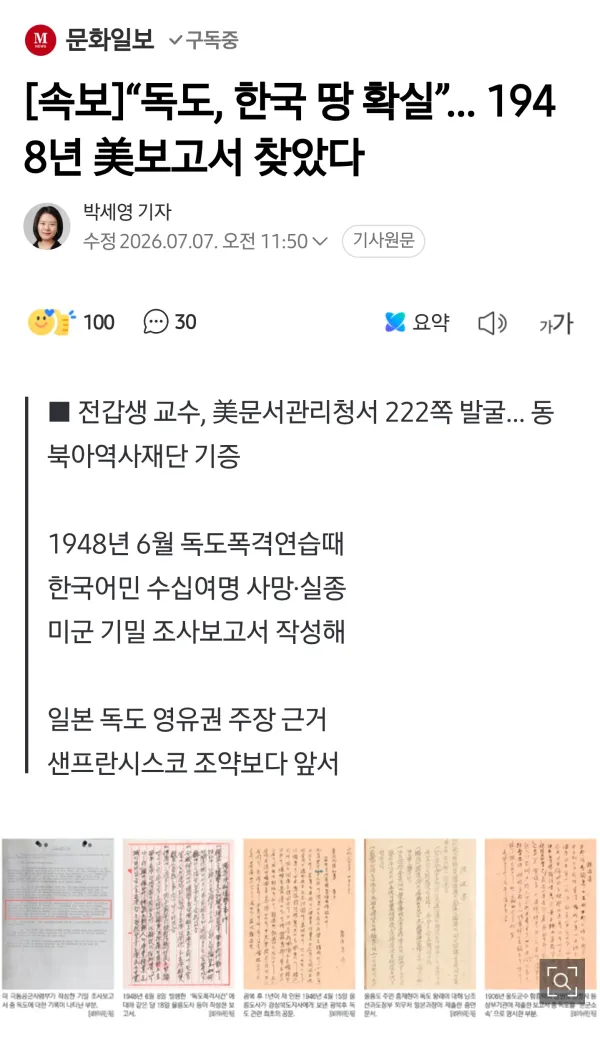React to the article with emoji
The width and height of the screenshot is (600, 1054).
coord(71,322)
